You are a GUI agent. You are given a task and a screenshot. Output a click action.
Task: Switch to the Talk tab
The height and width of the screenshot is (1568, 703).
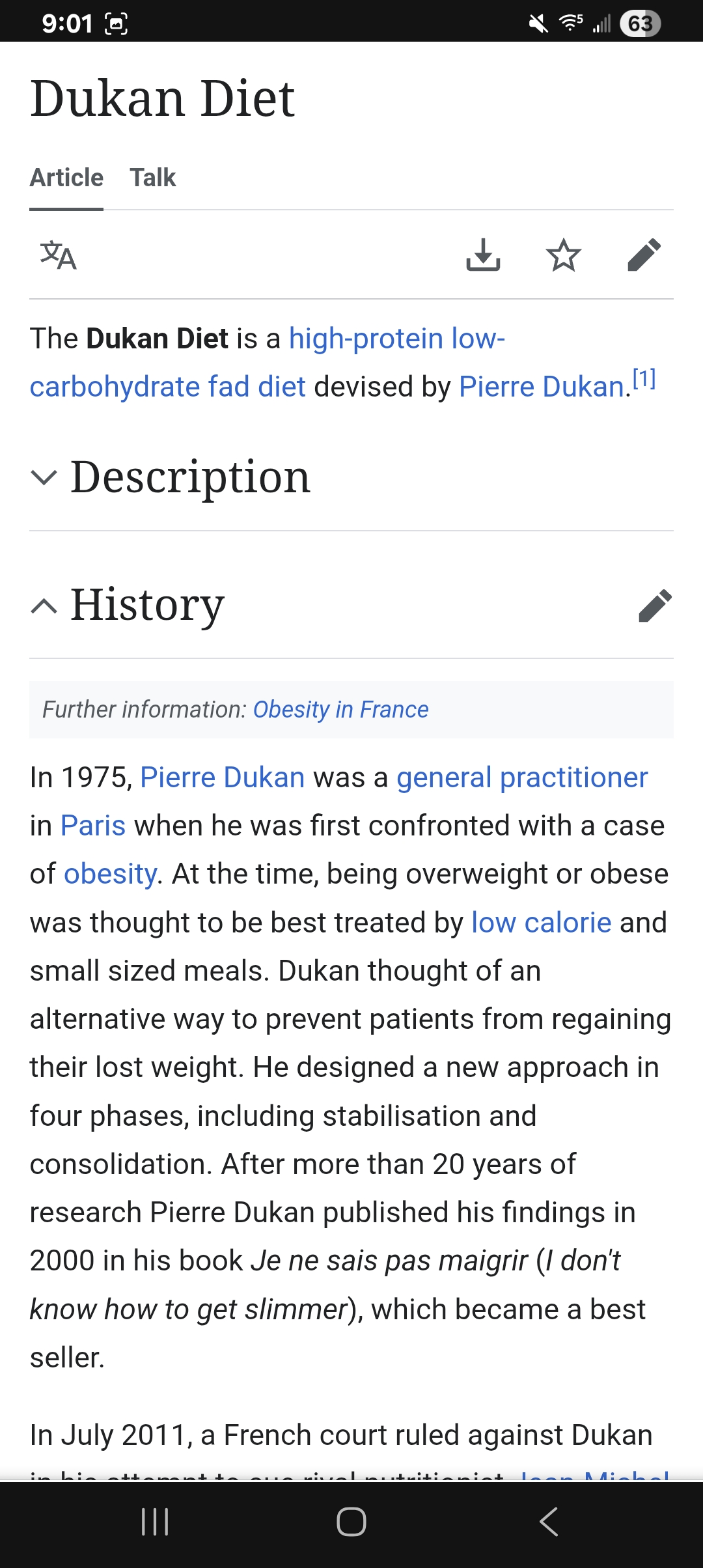point(153,178)
